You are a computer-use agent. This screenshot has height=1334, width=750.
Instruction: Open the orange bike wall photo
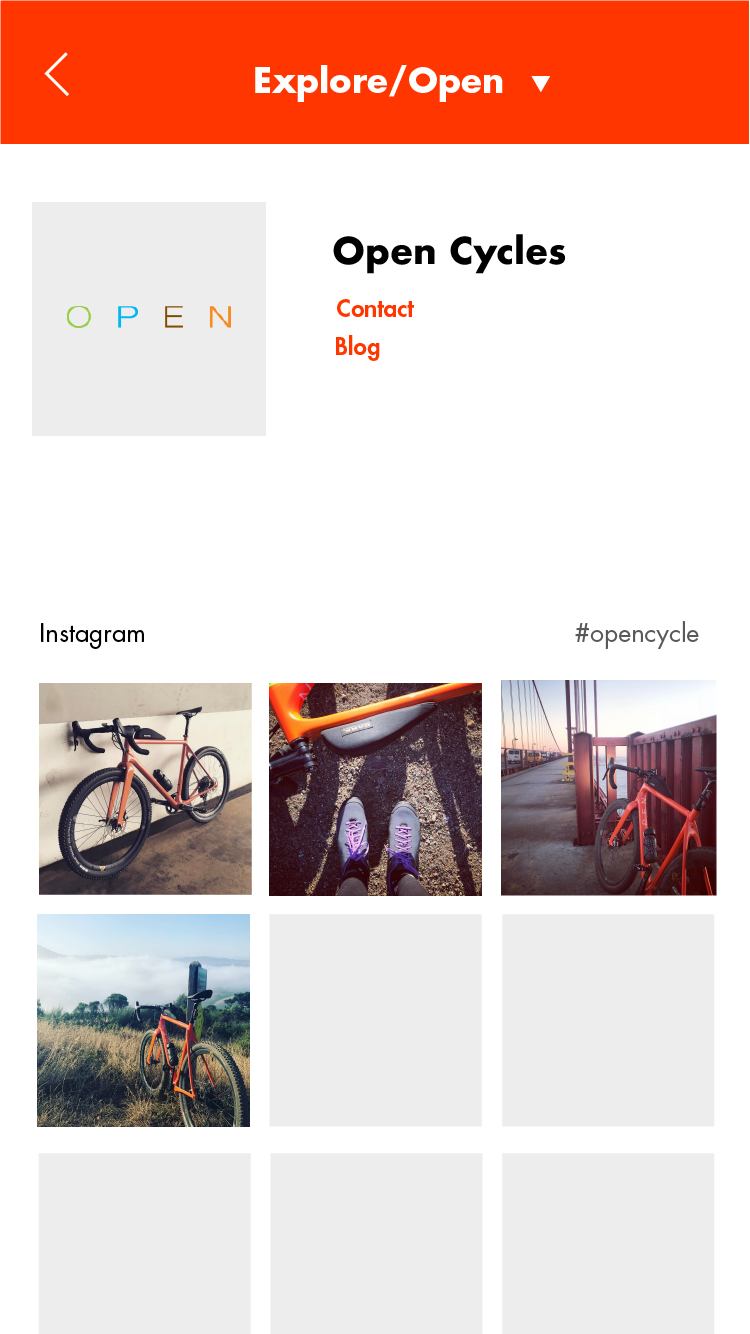tap(144, 788)
